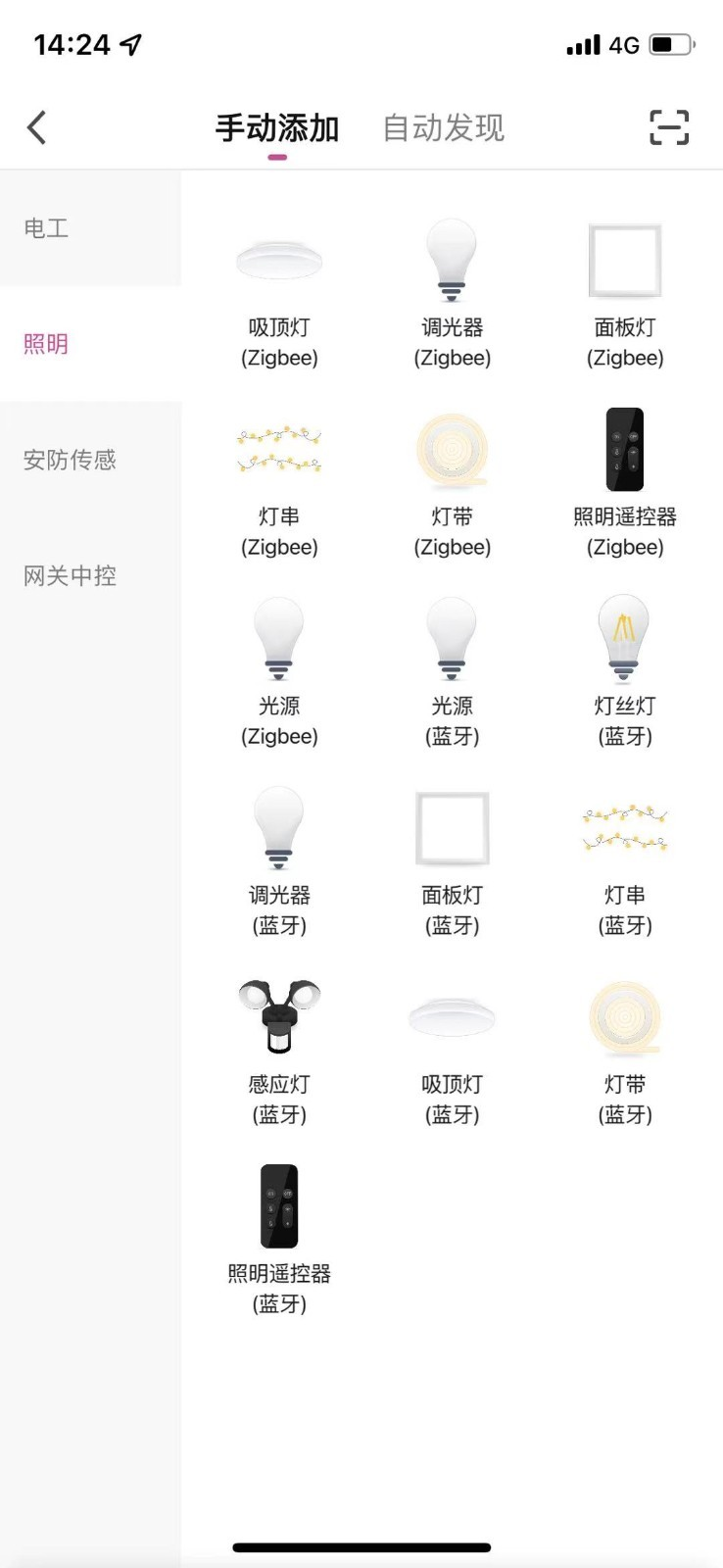
Task: Select 吸顶灯 (蓝牙) ceiling light icon
Action: click(x=451, y=1016)
